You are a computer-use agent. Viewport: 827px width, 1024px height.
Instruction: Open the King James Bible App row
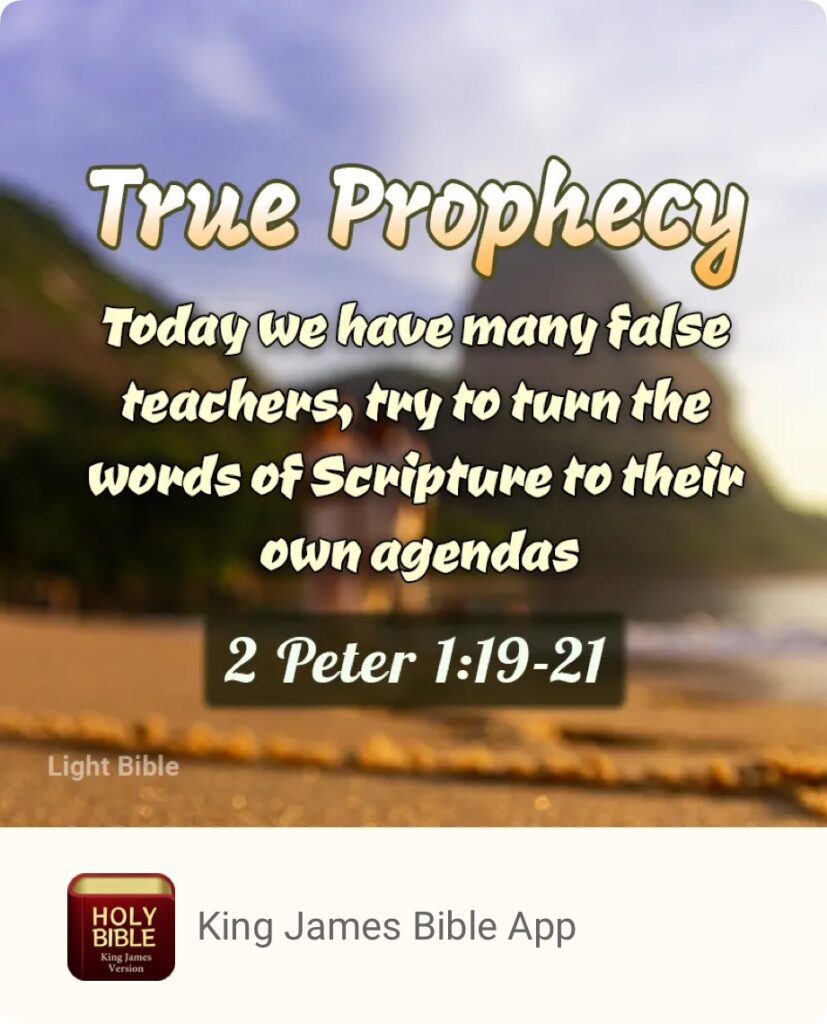pyautogui.click(x=386, y=926)
